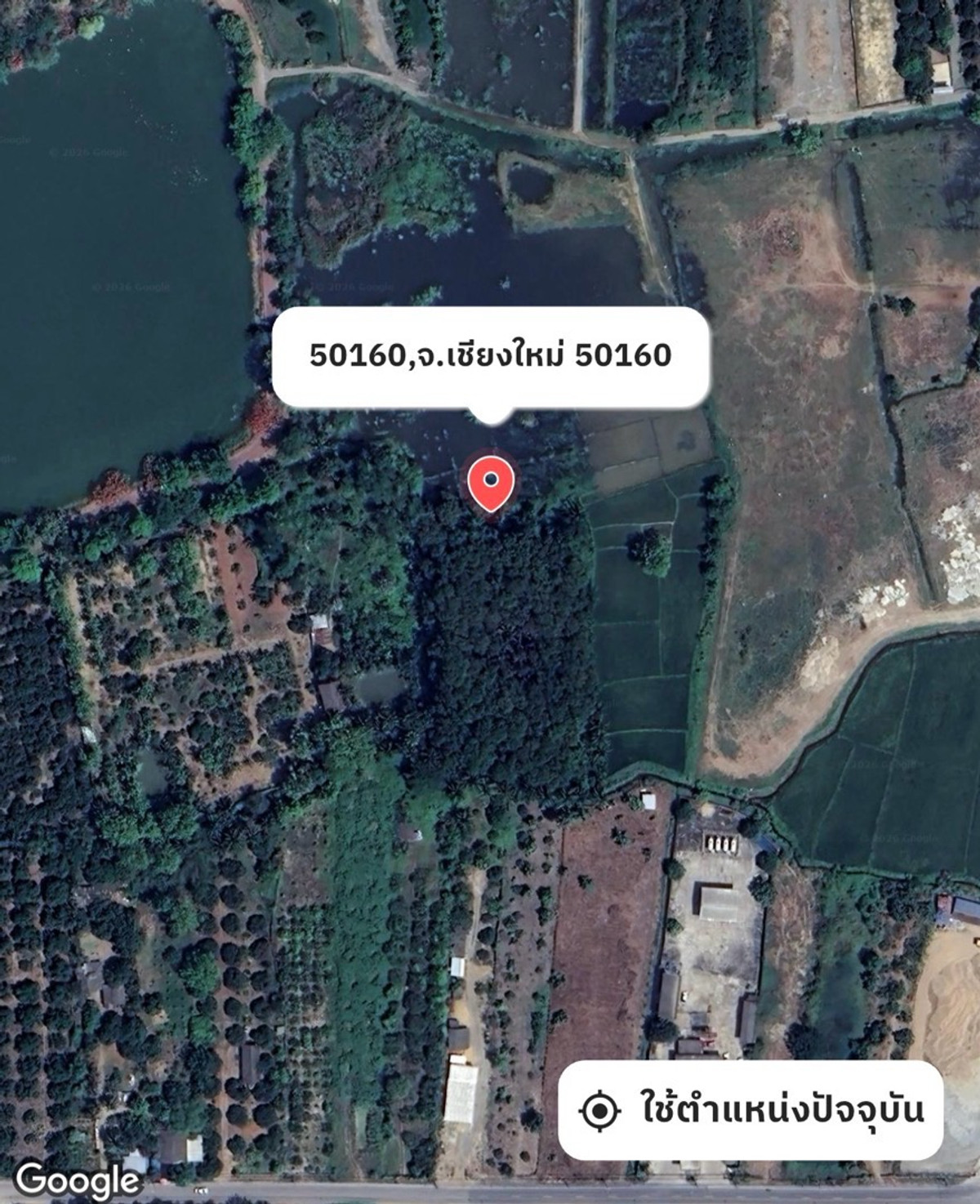Select the red location pin on the map
The image size is (980, 1204).
point(490,482)
